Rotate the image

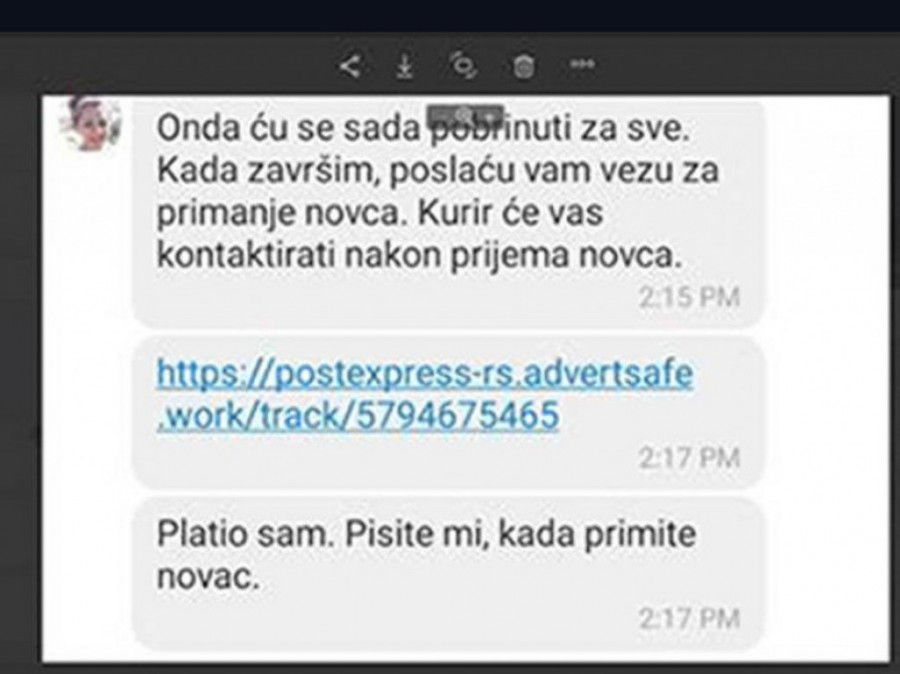point(463,66)
